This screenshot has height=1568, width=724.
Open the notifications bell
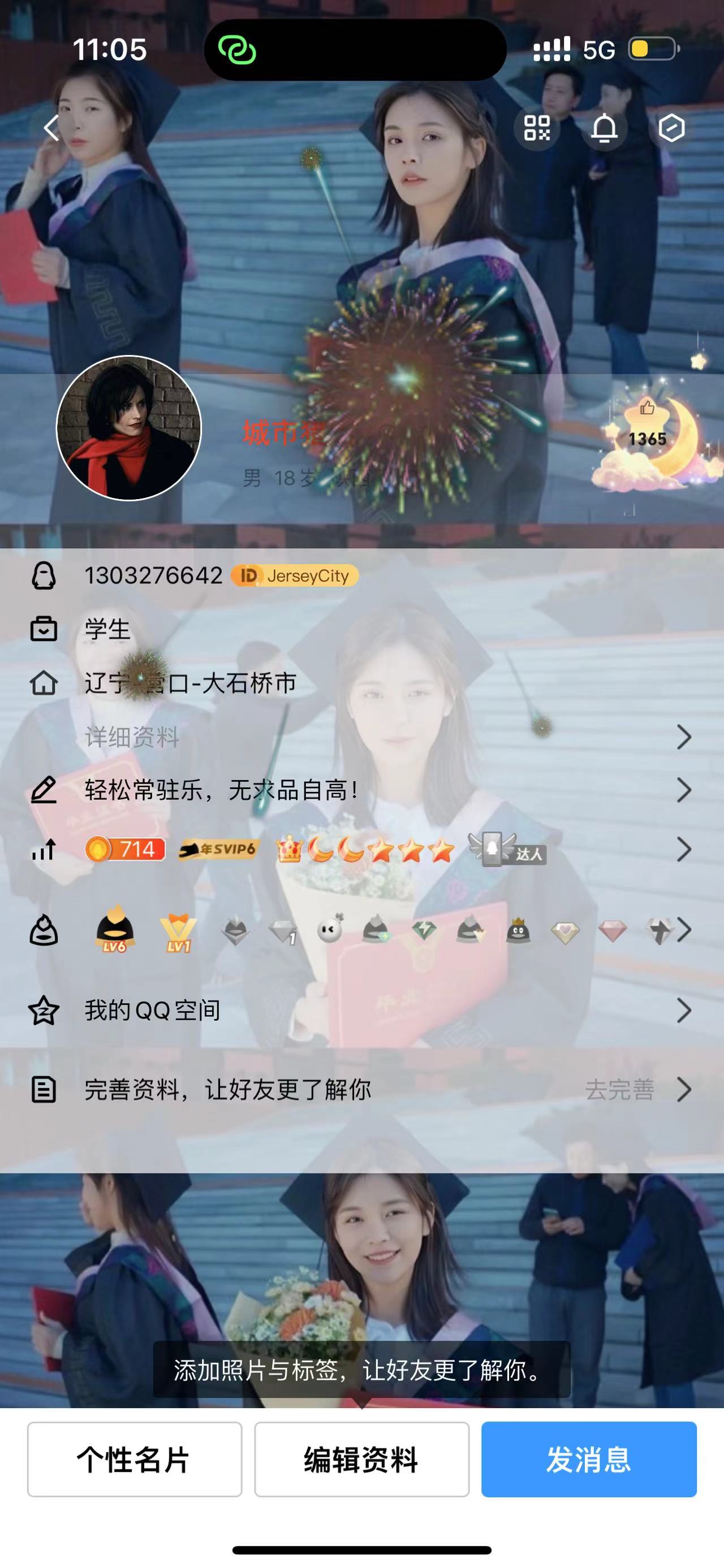coord(605,128)
